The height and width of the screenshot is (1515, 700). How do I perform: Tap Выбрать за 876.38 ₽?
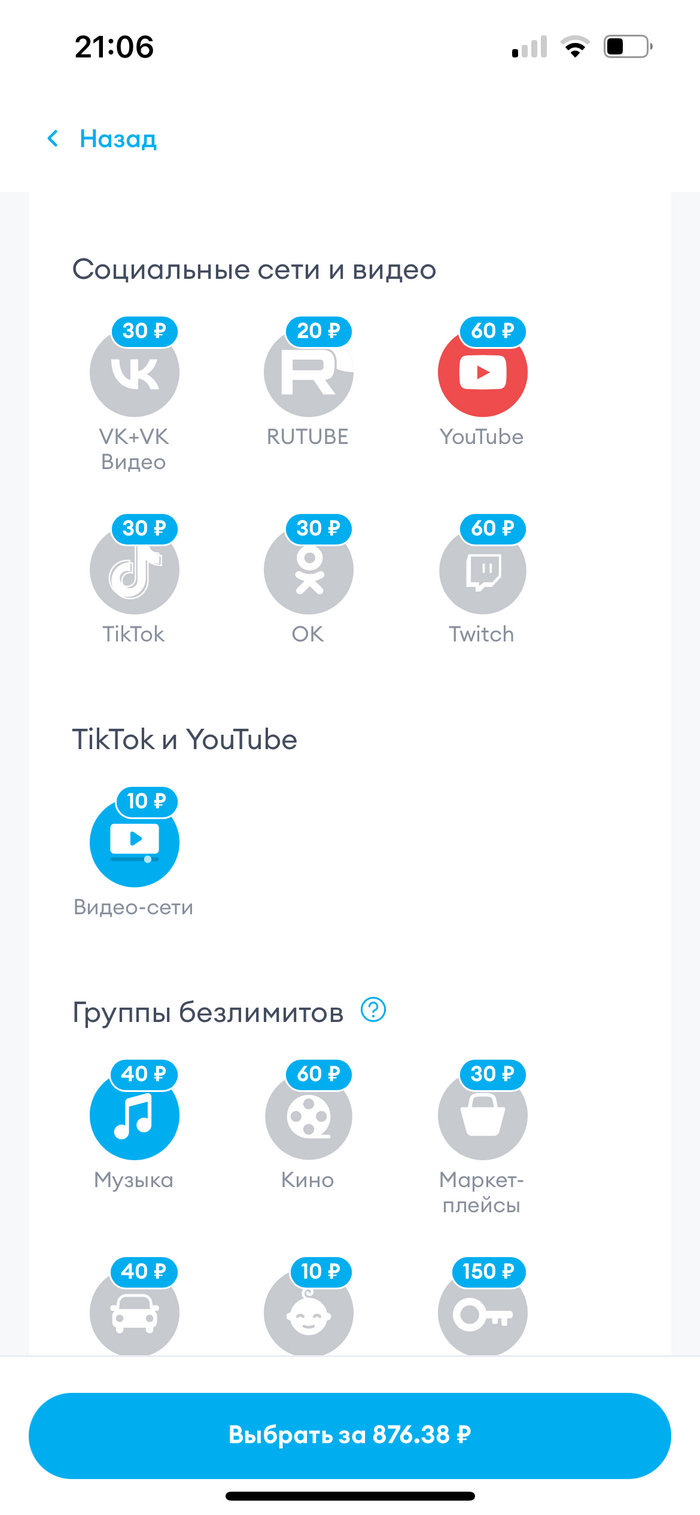coord(350,1435)
